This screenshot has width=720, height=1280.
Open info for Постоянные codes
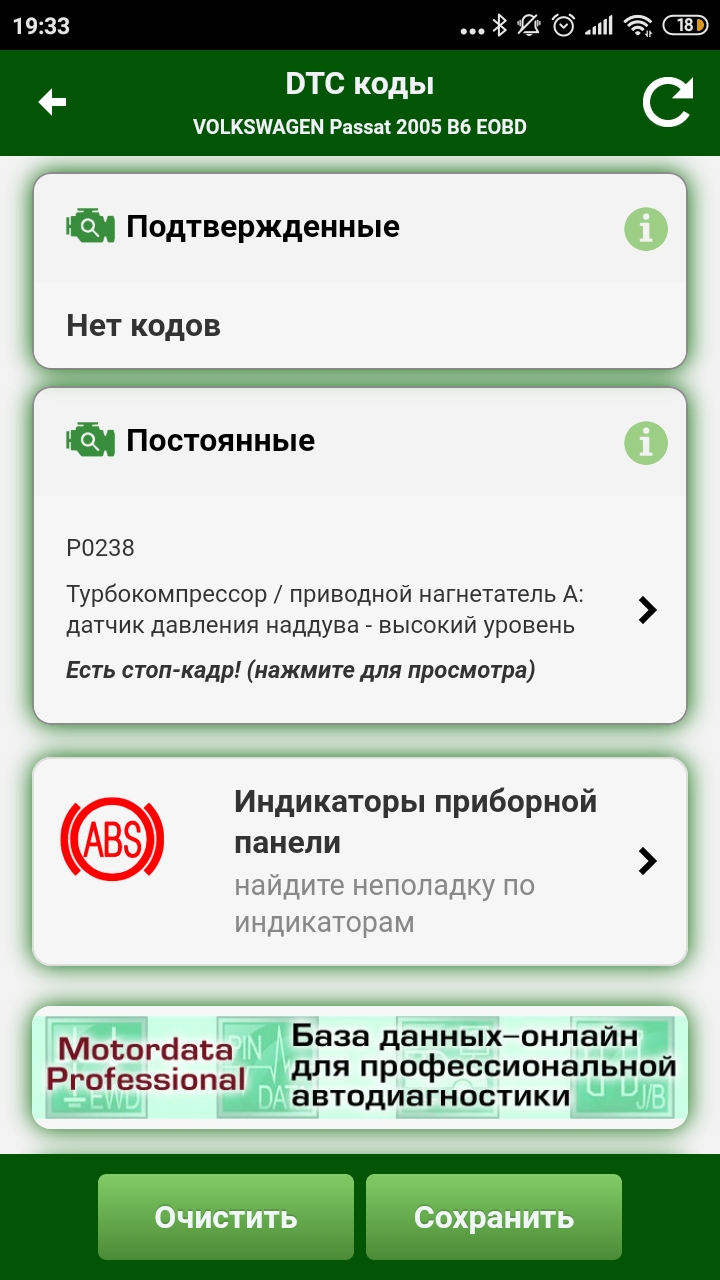[646, 442]
